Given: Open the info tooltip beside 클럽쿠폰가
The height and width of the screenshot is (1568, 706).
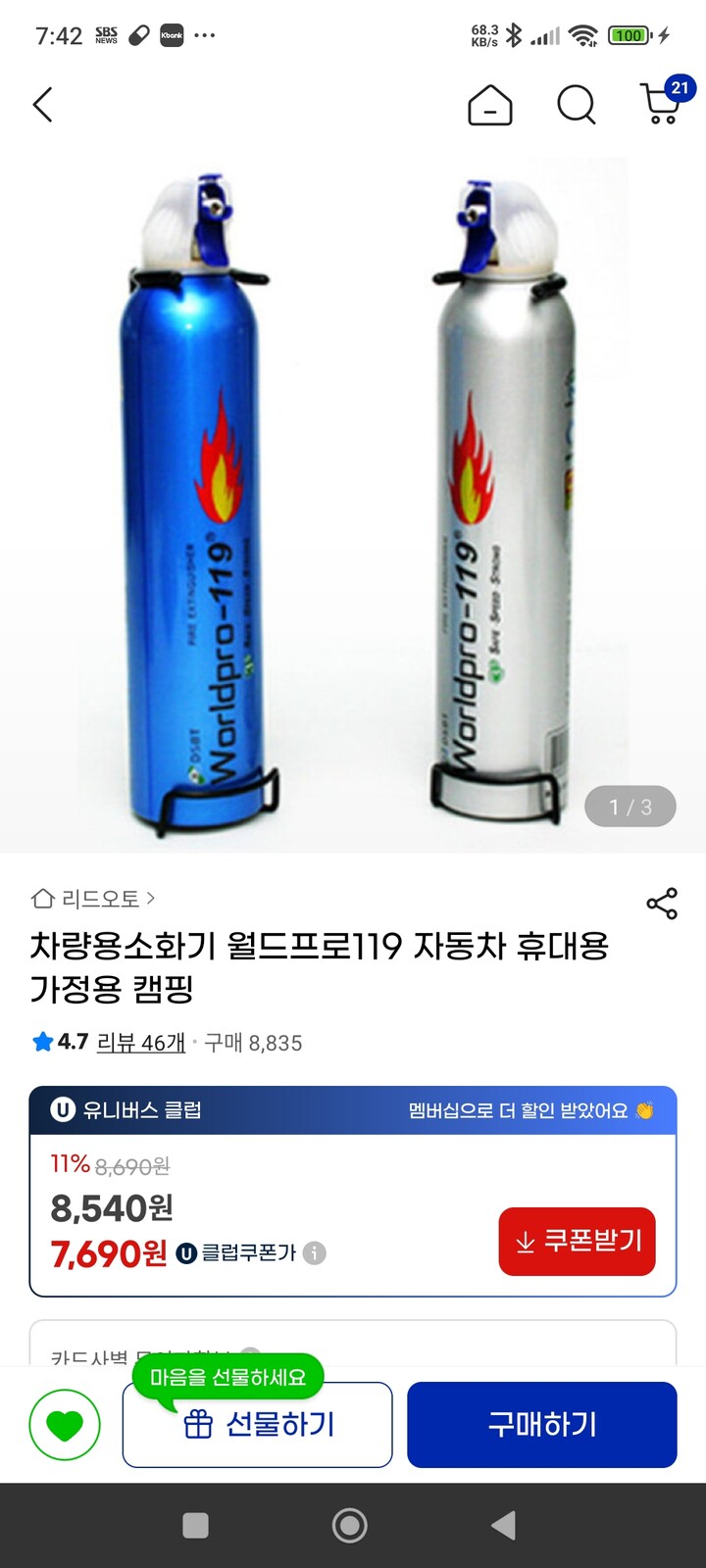Looking at the screenshot, I should click(313, 1251).
